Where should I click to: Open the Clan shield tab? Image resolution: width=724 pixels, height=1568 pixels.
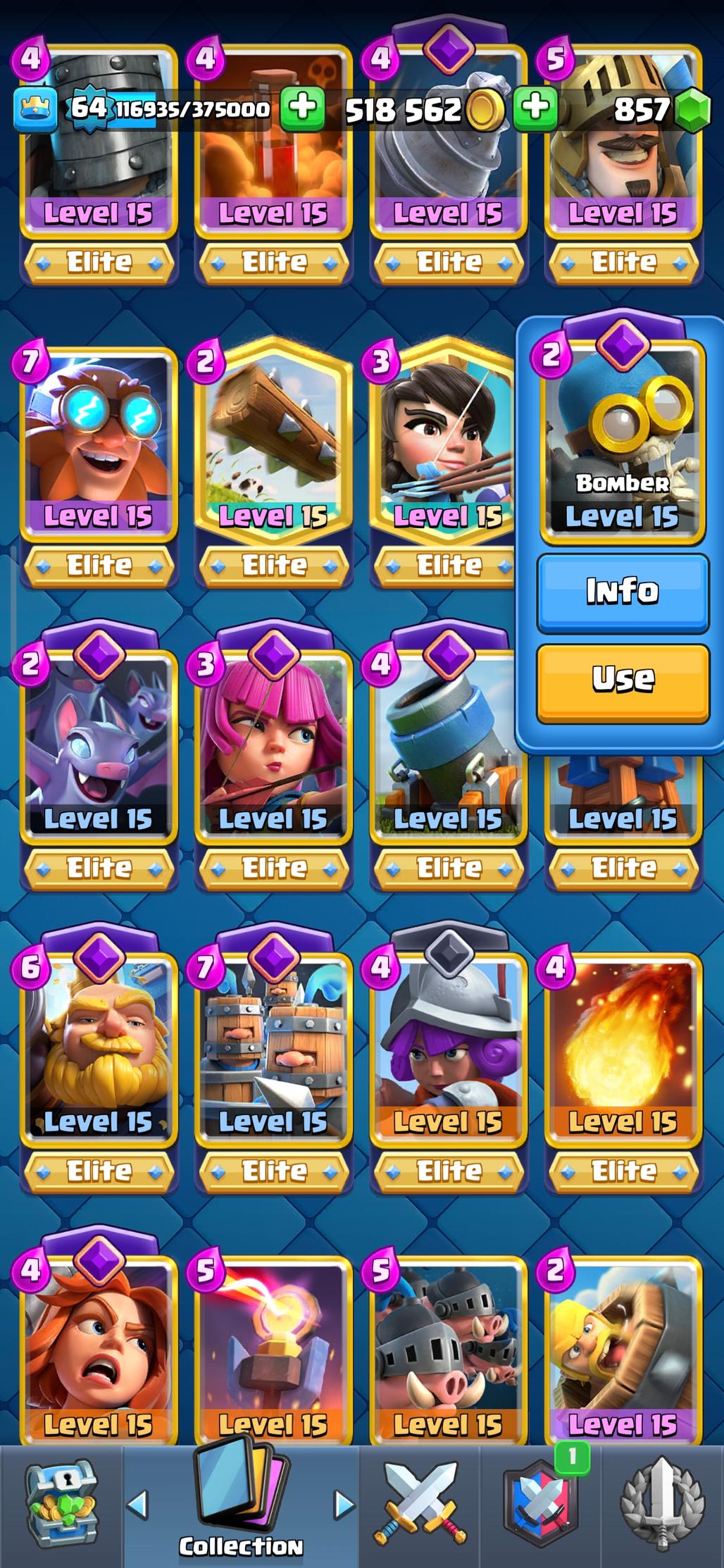click(x=541, y=1505)
